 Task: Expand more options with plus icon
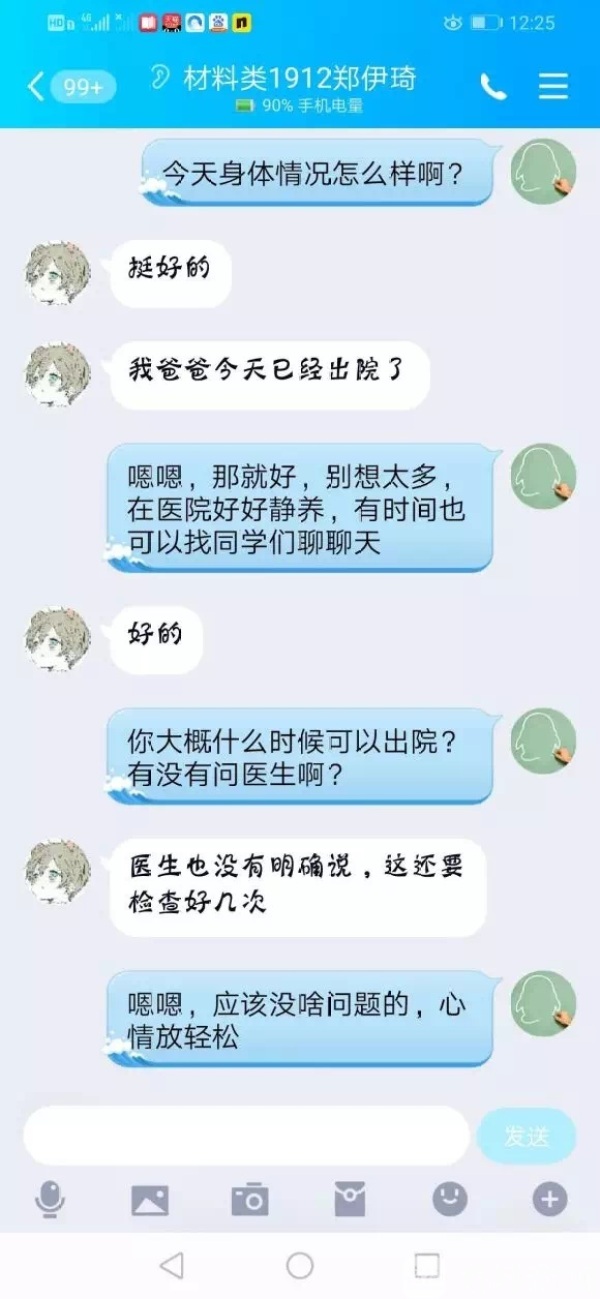tap(549, 1199)
